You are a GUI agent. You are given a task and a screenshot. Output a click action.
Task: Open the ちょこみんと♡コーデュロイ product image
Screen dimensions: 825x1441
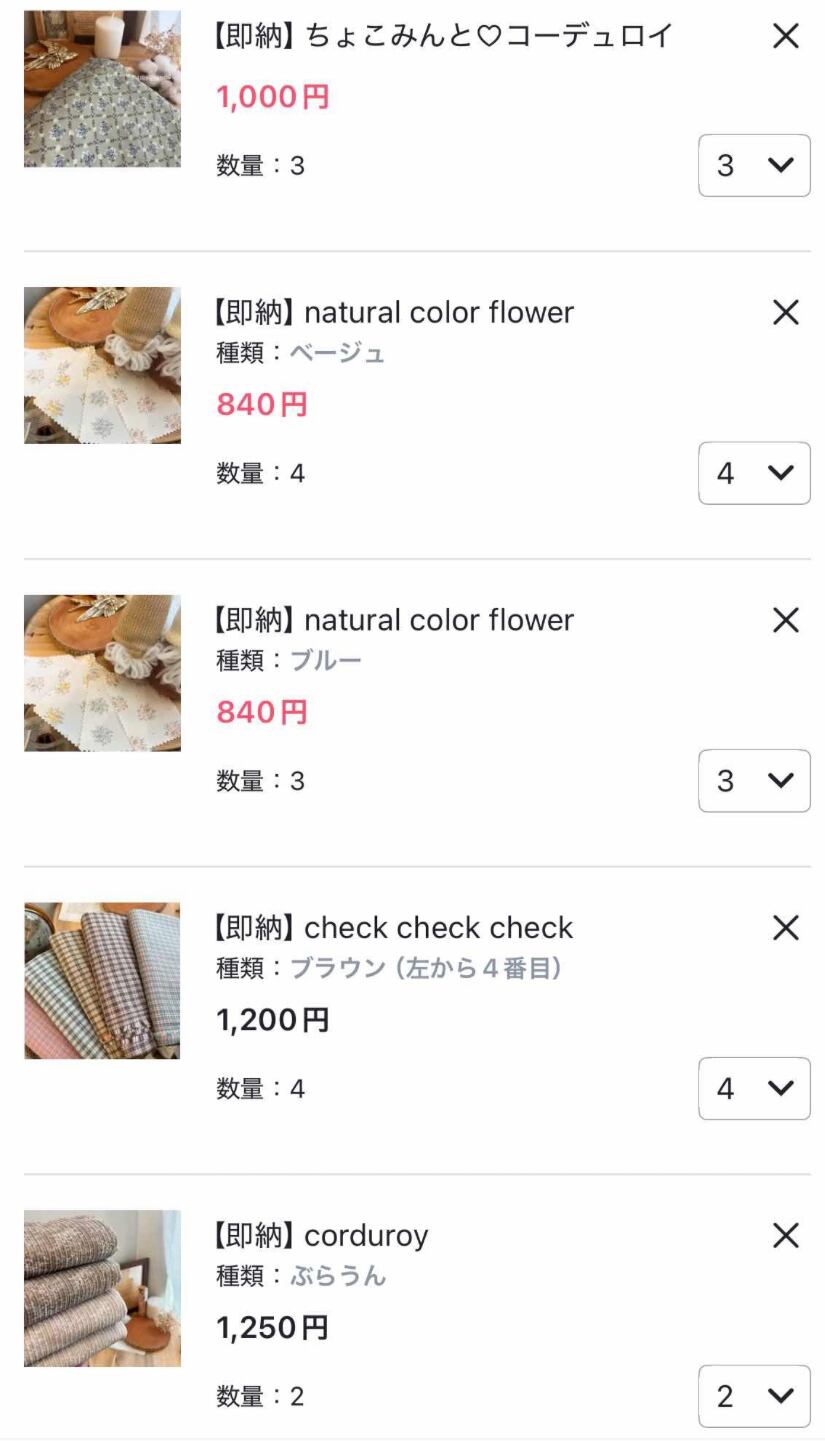click(102, 89)
